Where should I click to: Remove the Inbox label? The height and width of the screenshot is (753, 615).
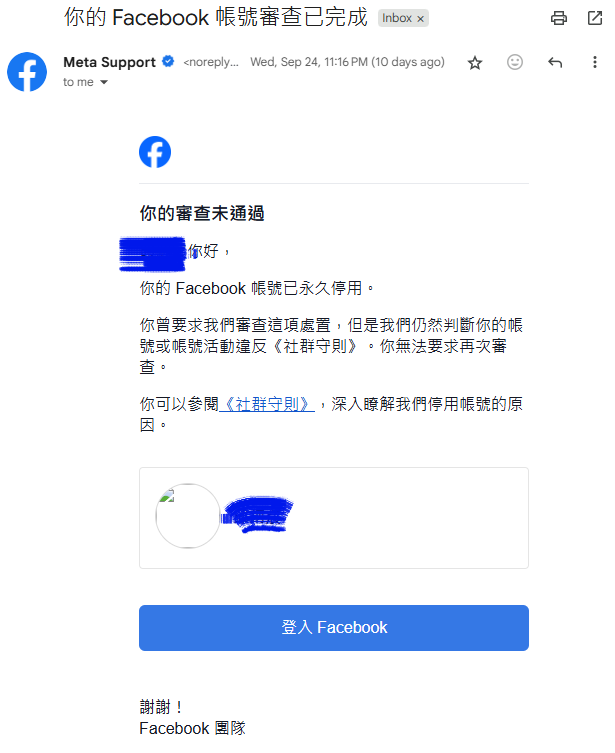coord(421,19)
